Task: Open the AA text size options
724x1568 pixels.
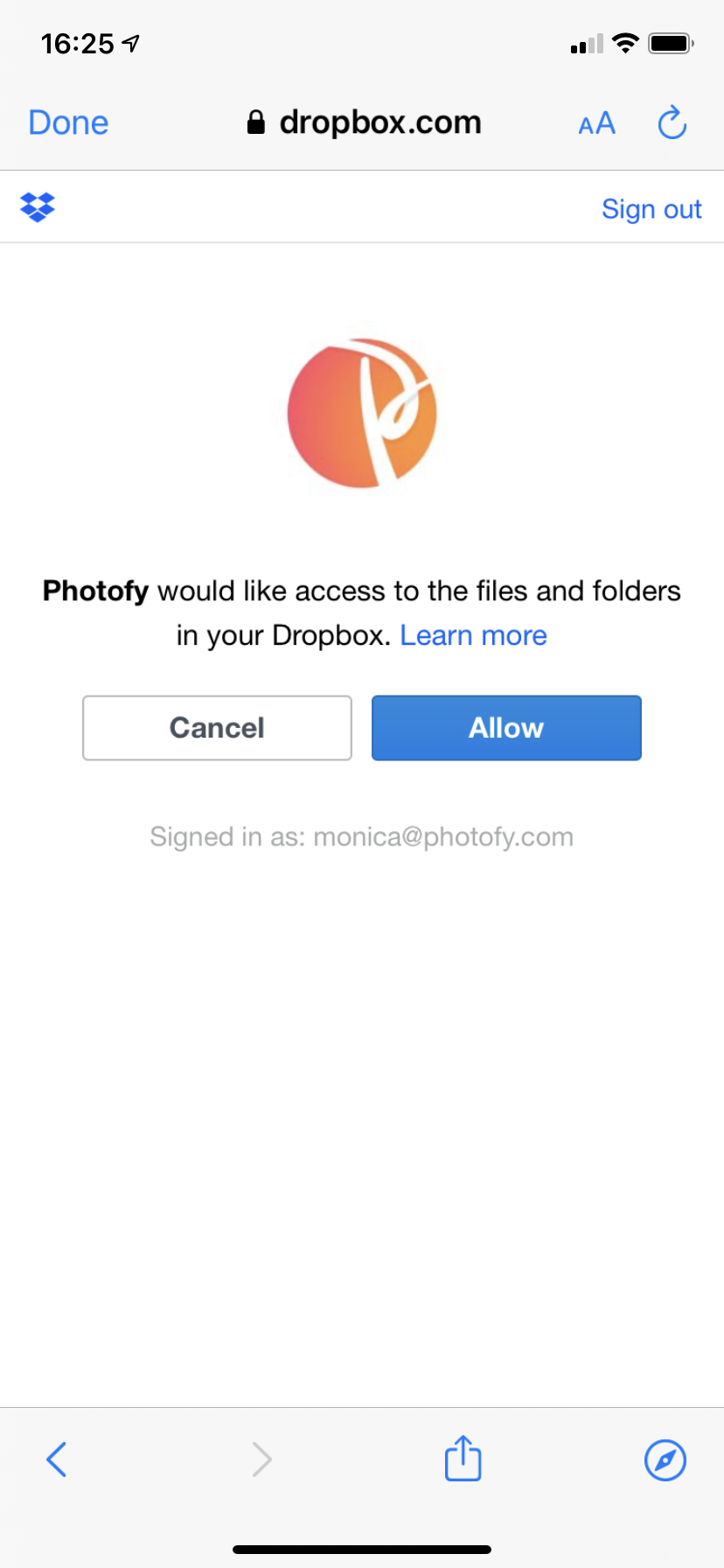Action: [597, 123]
